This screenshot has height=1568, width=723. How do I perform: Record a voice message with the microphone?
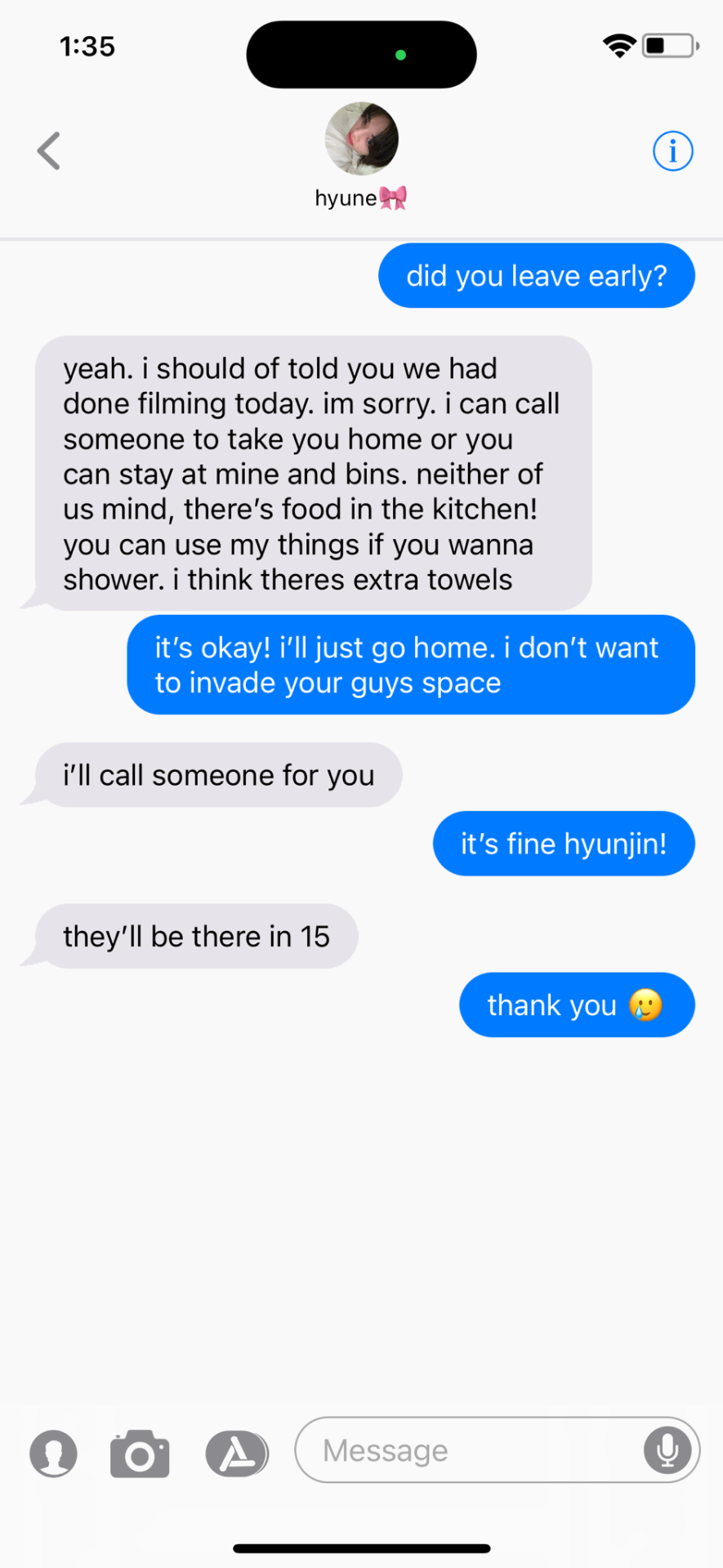point(667,1451)
